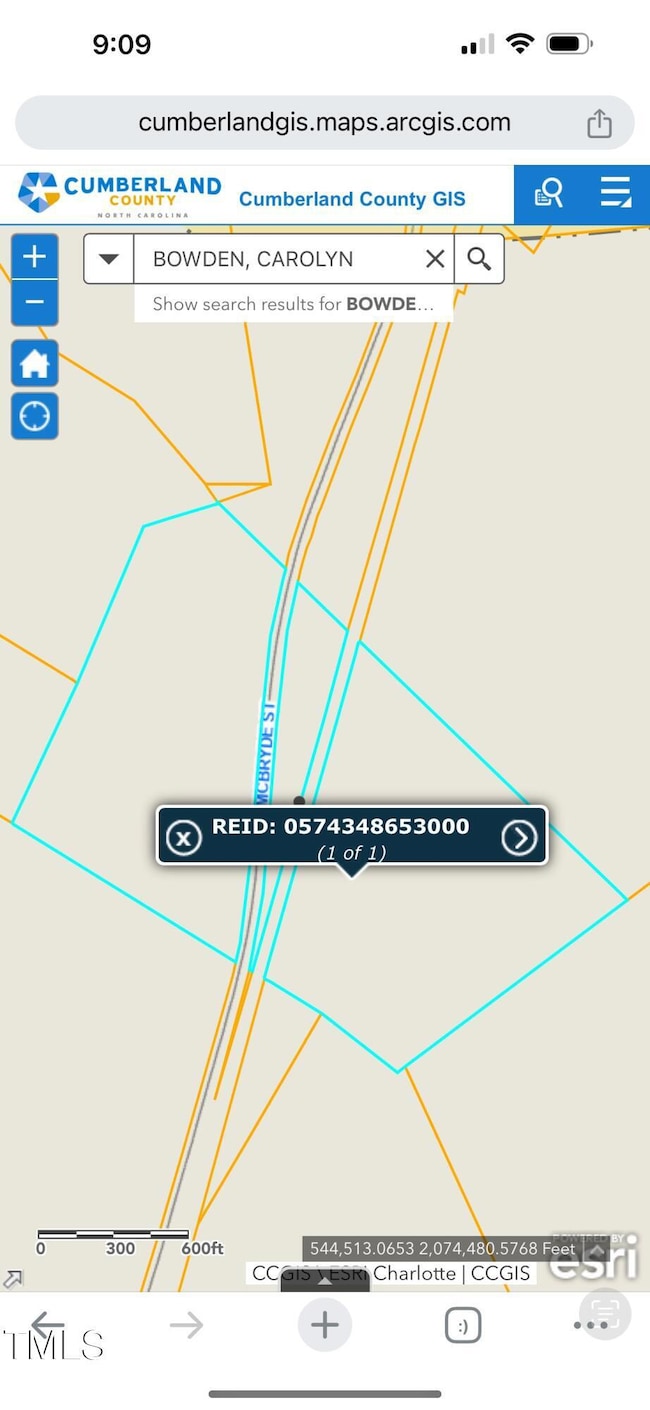Expand the search source dropdown arrow
The height and width of the screenshot is (1410, 650).
coord(108,259)
